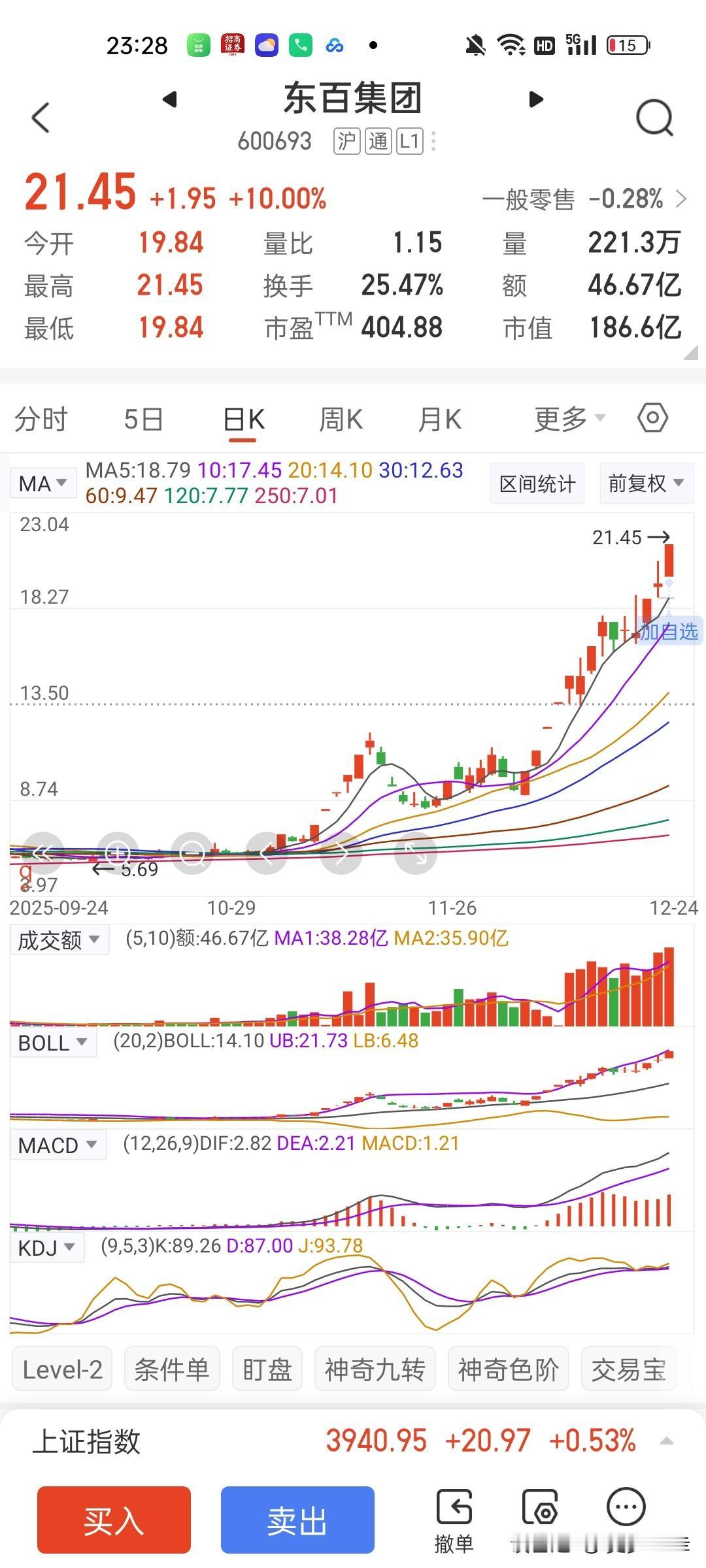Switch to the next stock

[536, 99]
